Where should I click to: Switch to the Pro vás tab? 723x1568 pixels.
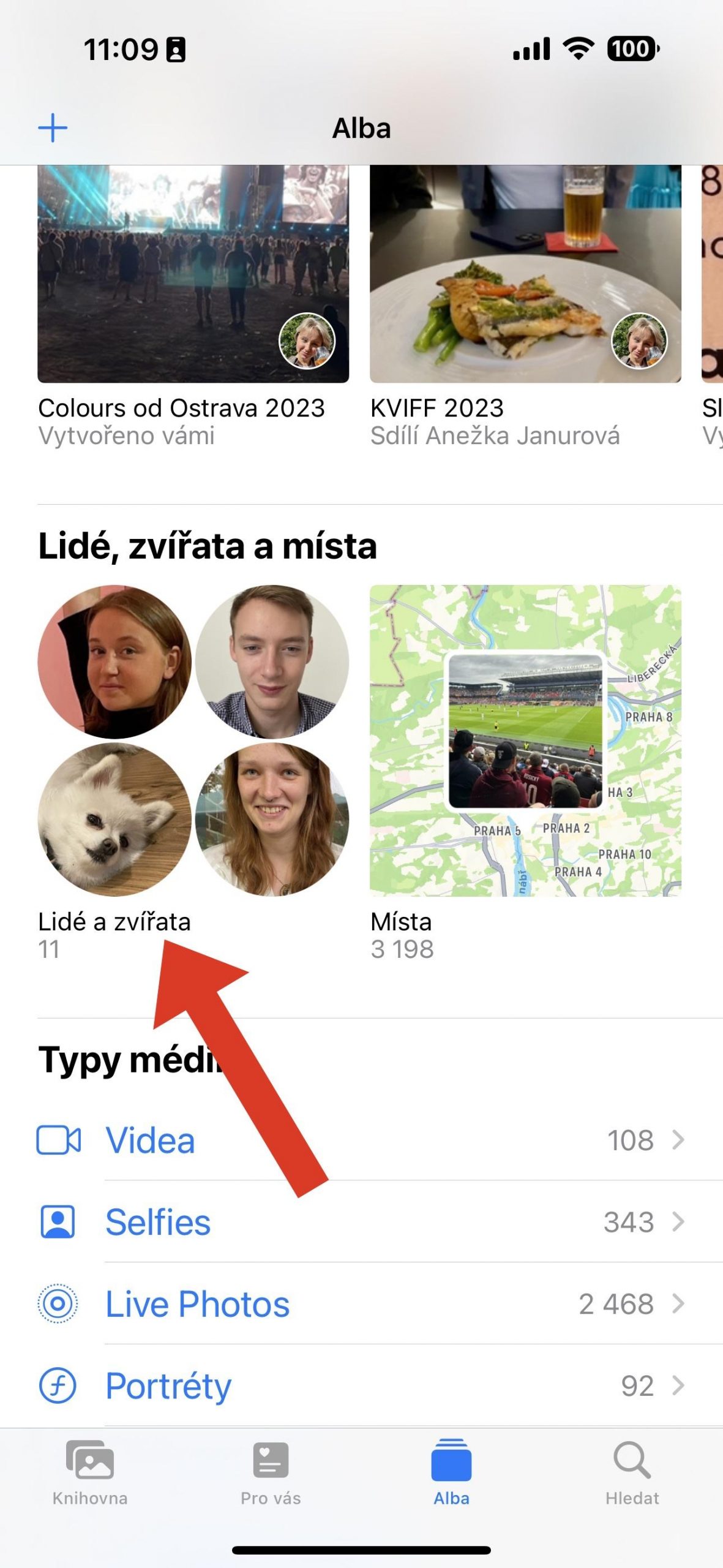tap(271, 1474)
